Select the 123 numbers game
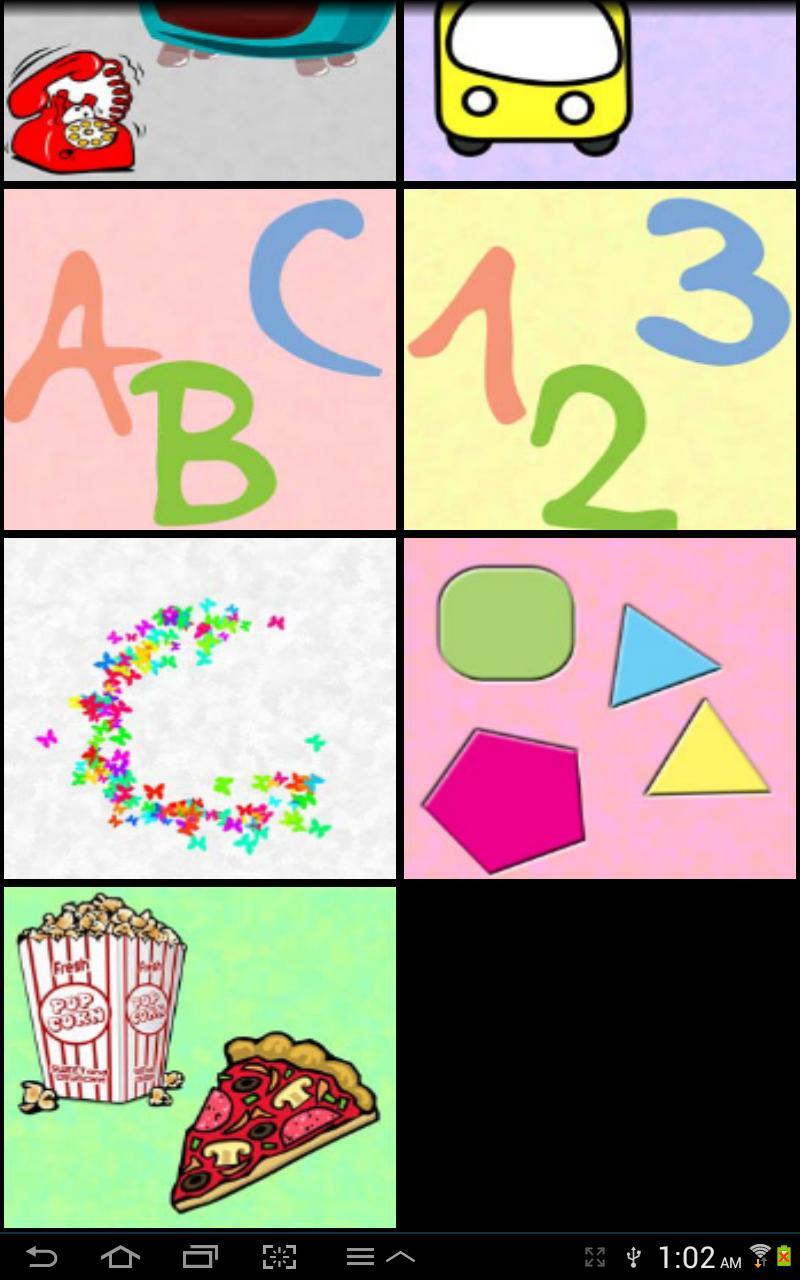This screenshot has height=1280, width=800. (x=598, y=358)
